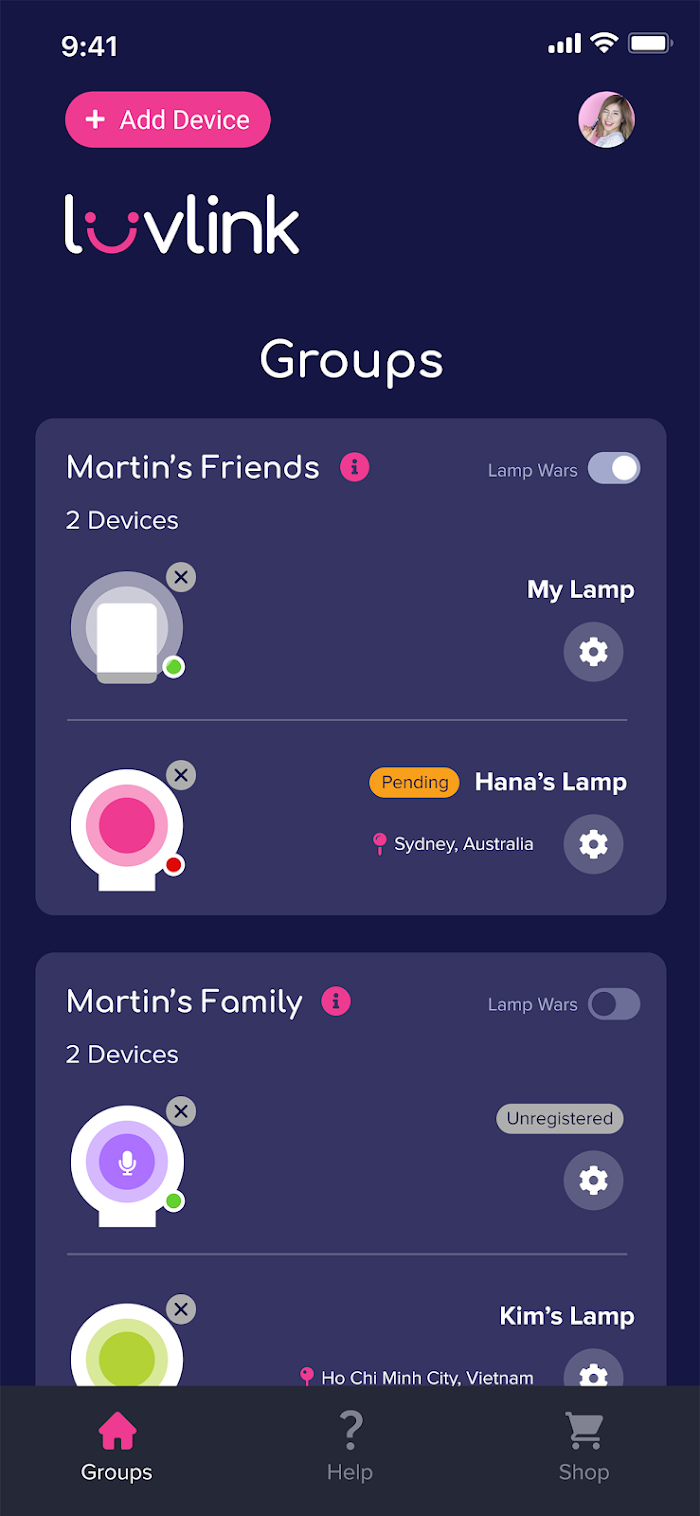
Task: Open the profile avatar
Action: (x=606, y=120)
